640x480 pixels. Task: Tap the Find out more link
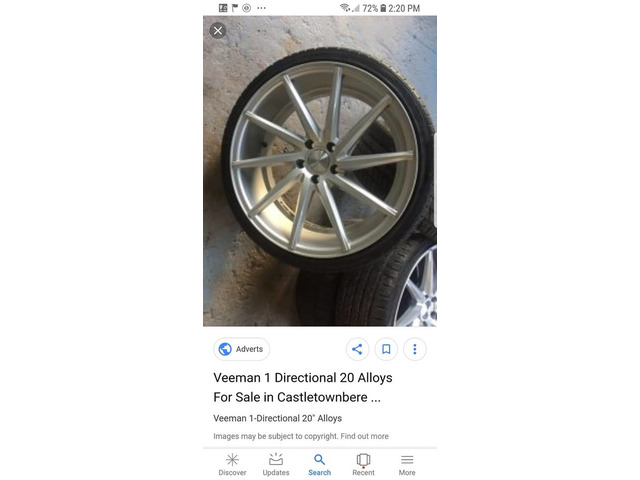[364, 436]
